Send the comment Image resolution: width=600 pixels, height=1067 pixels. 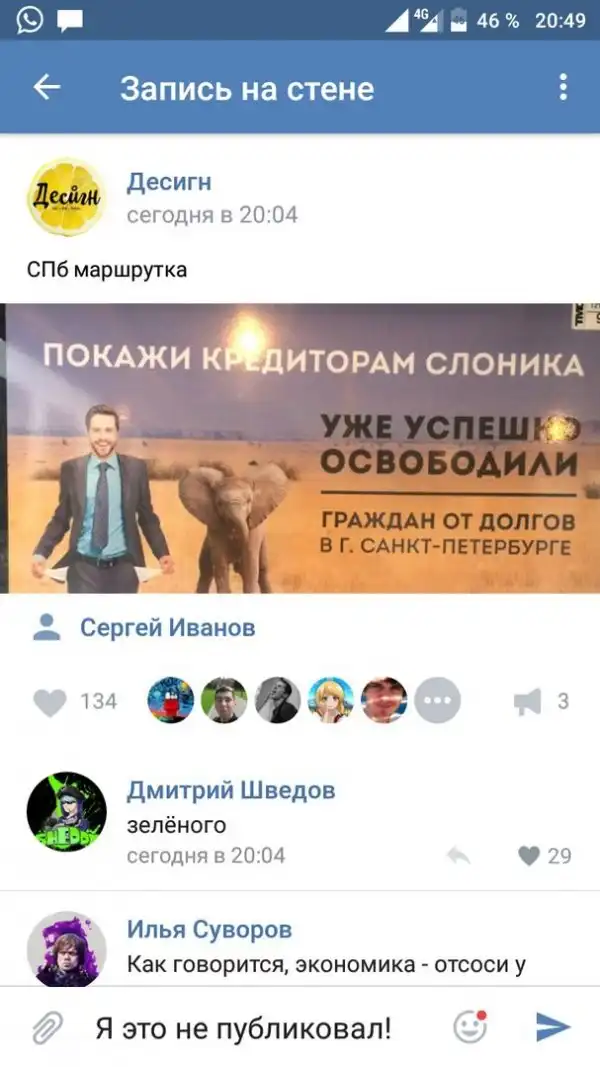click(x=553, y=1027)
